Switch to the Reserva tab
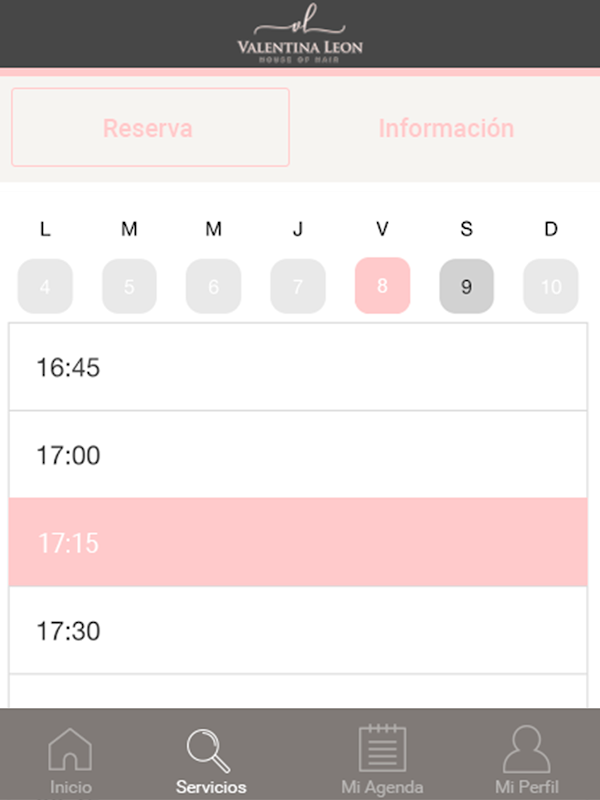This screenshot has width=600, height=800. (151, 127)
